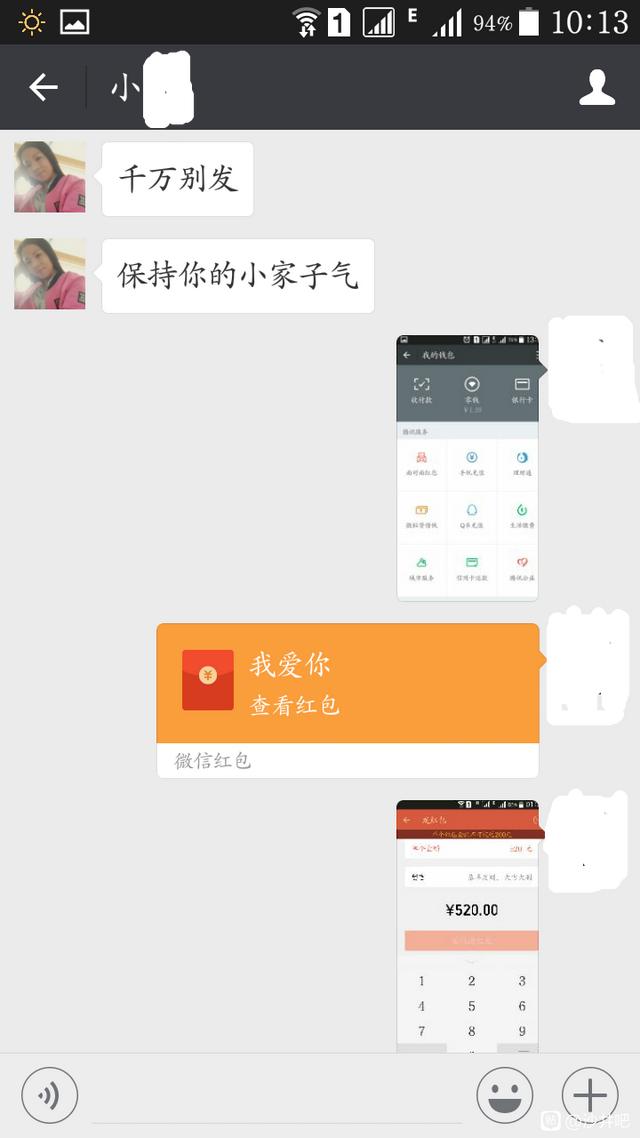View the ¥520.00 screenshot image
Image resolution: width=640 pixels, height=1138 pixels.
pyautogui.click(x=467, y=925)
